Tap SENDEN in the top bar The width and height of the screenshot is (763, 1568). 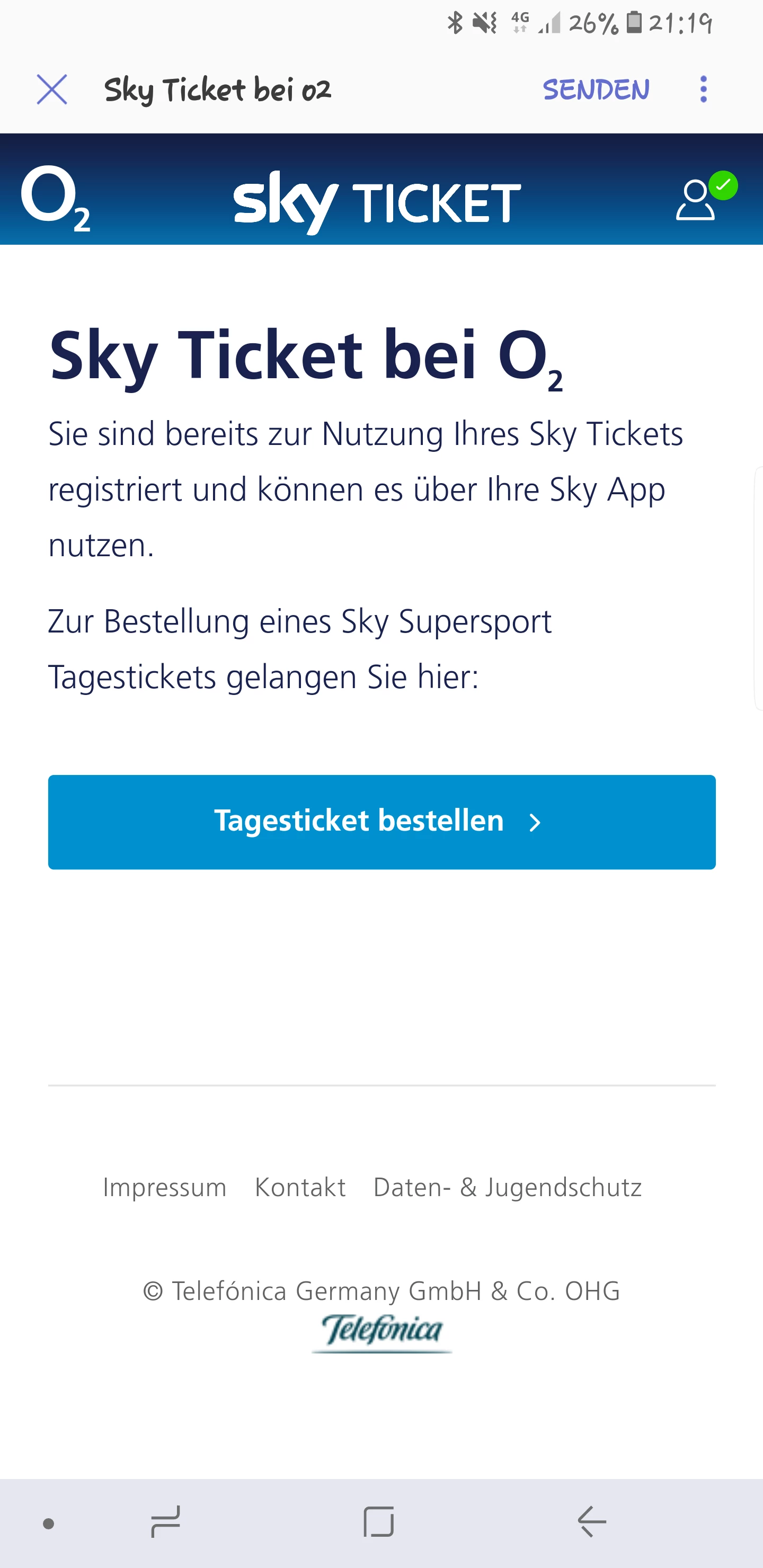tap(596, 90)
